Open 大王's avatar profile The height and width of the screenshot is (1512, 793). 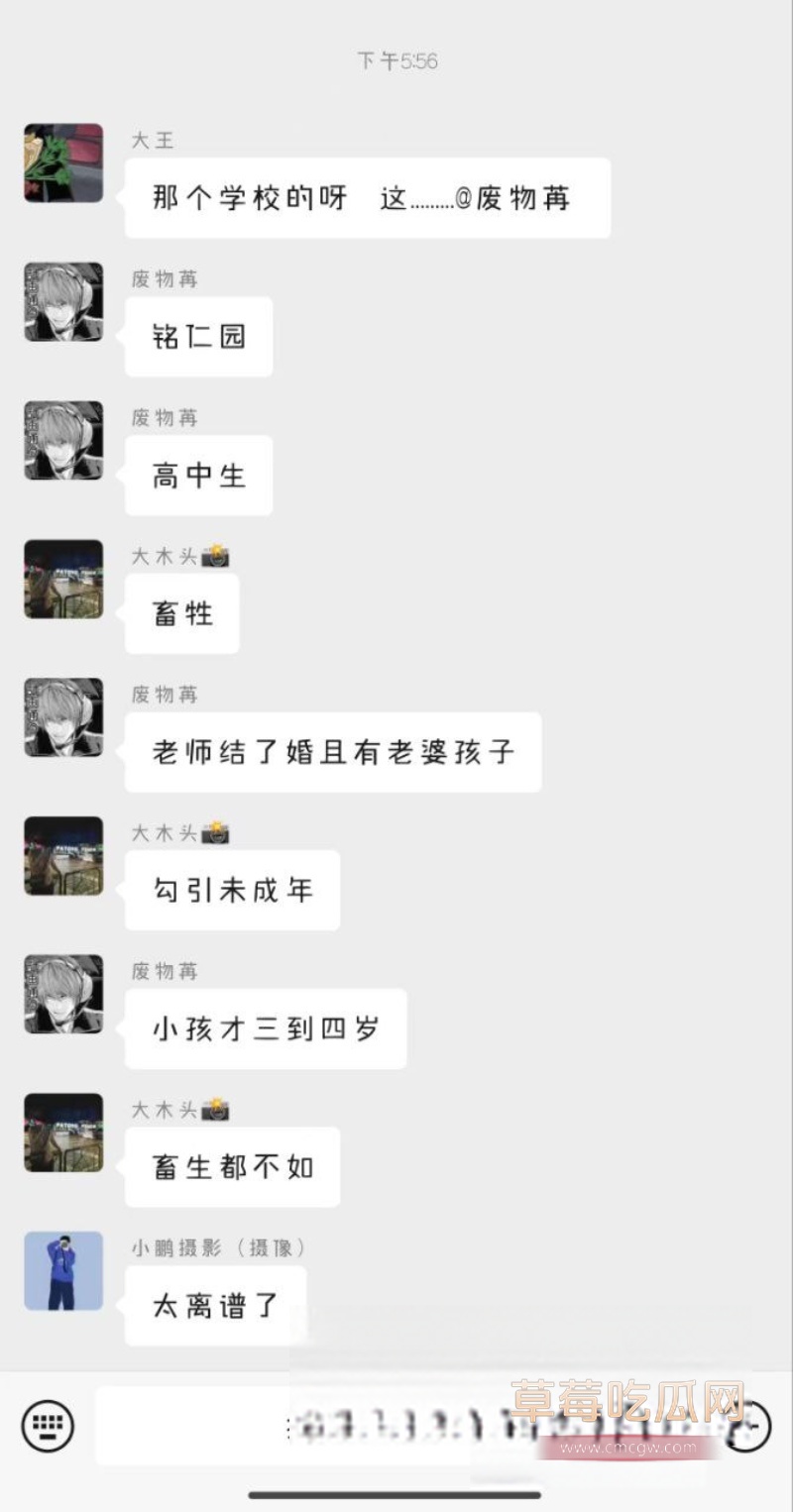click(63, 163)
